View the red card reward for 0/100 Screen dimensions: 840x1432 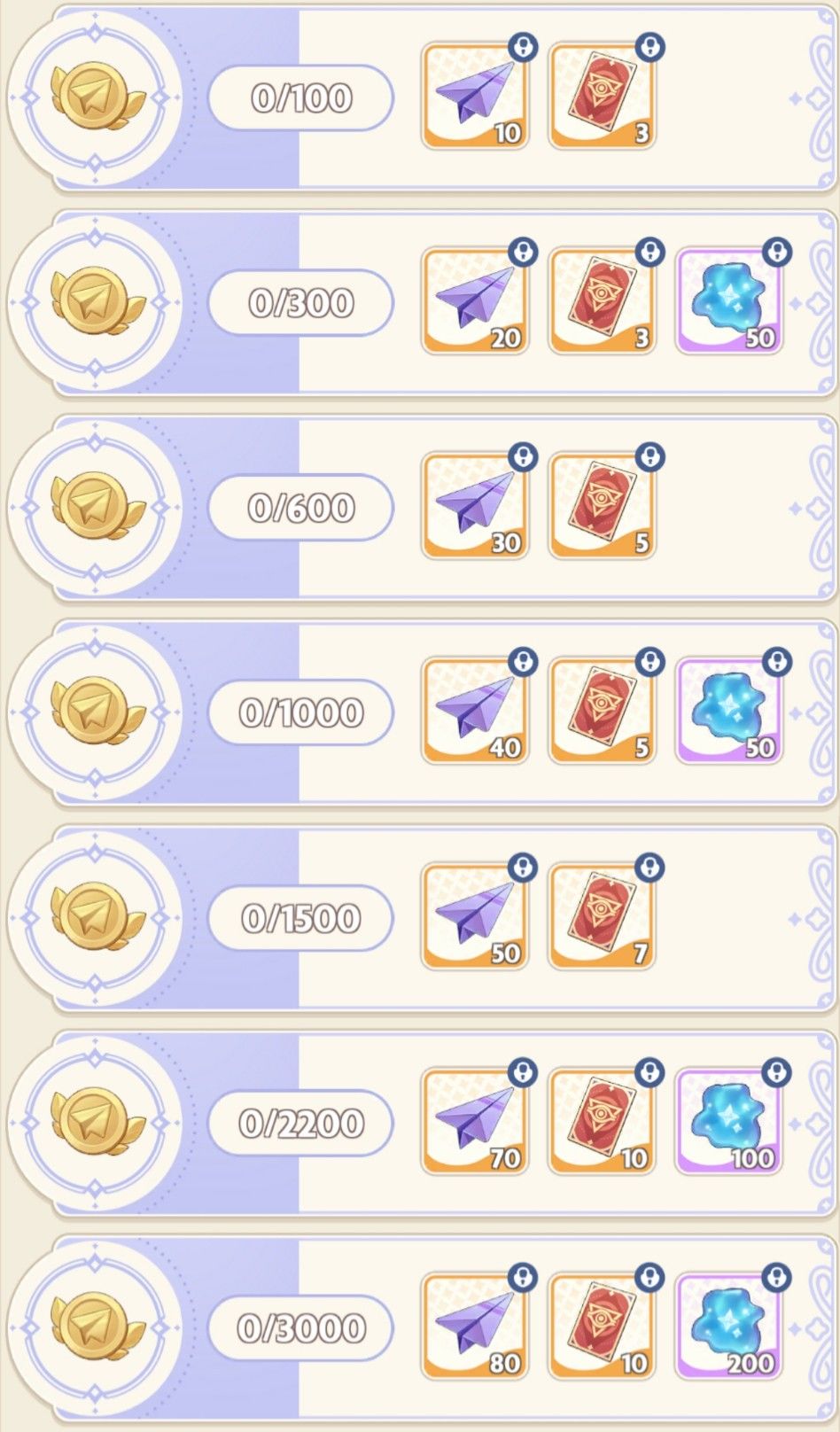click(x=603, y=97)
